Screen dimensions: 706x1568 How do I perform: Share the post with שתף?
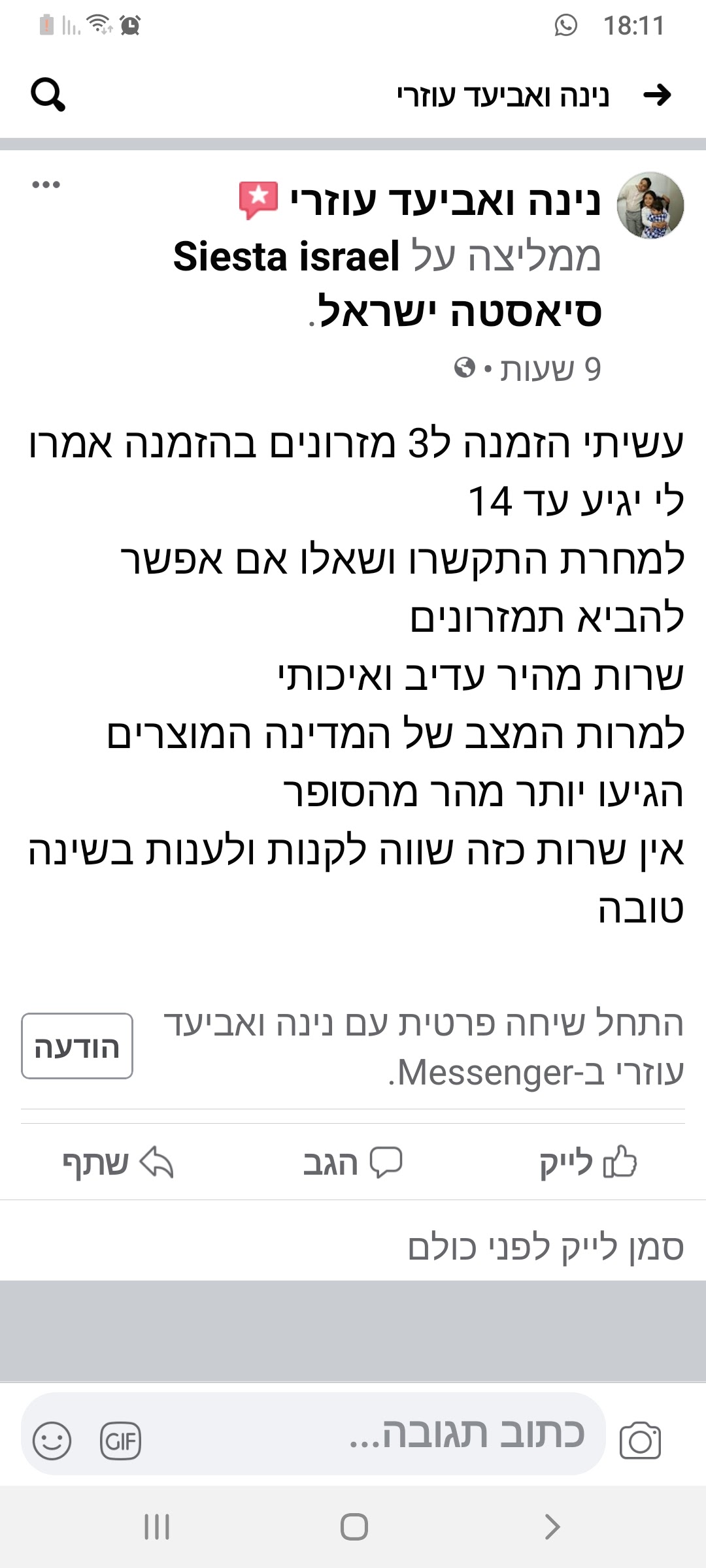(118, 1163)
